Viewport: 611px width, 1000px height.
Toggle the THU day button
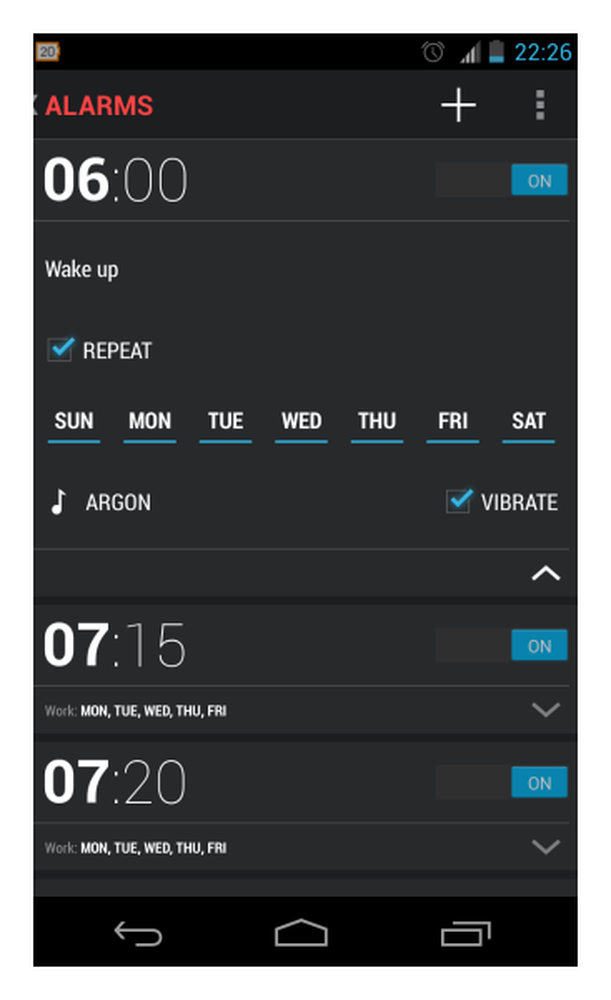[x=377, y=422]
